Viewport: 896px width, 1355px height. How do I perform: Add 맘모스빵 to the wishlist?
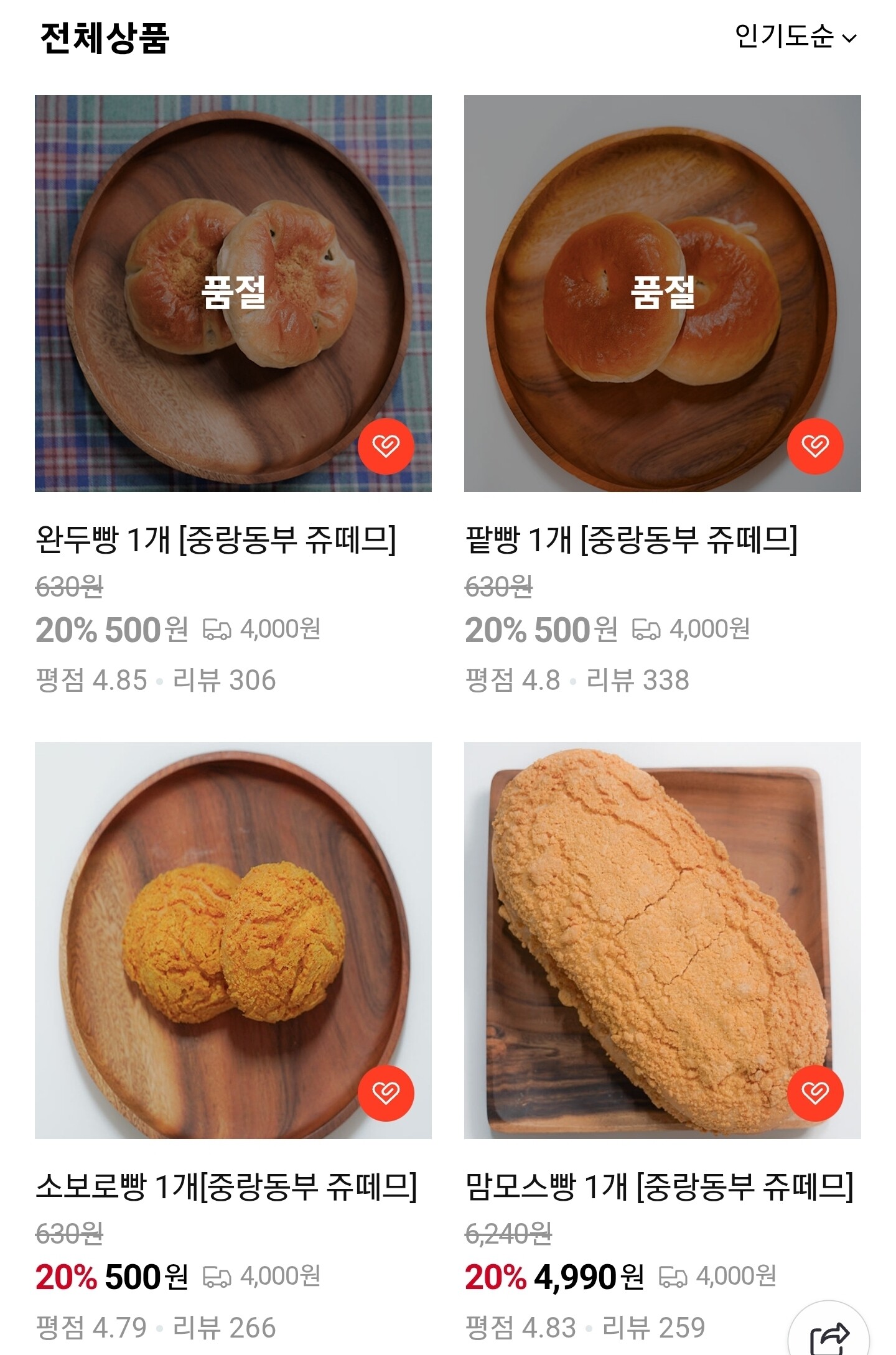[815, 1093]
